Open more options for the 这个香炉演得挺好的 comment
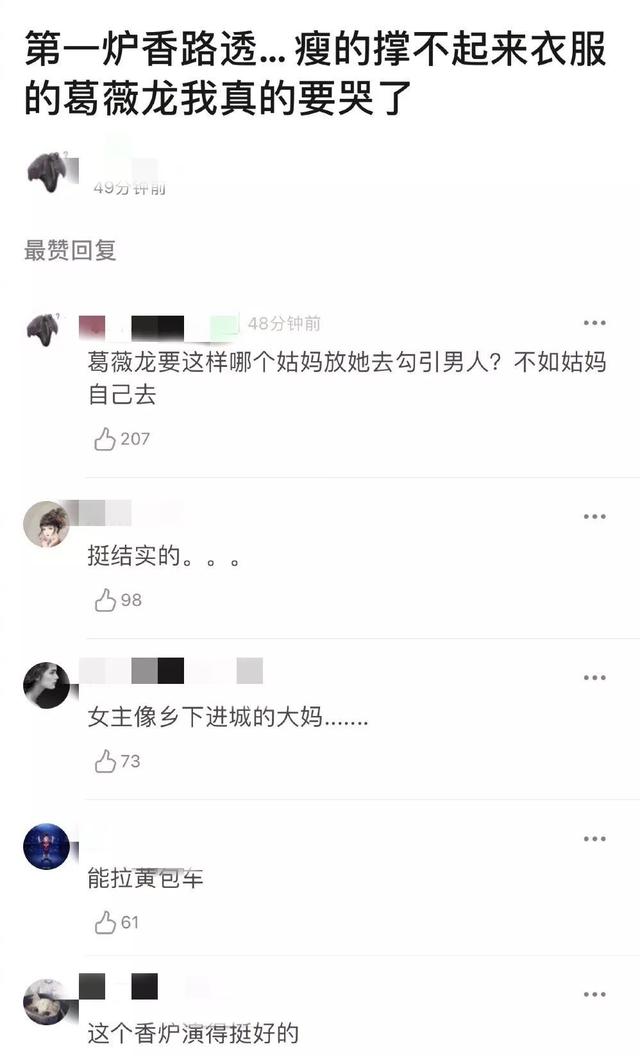The width and height of the screenshot is (640, 1056). [594, 994]
